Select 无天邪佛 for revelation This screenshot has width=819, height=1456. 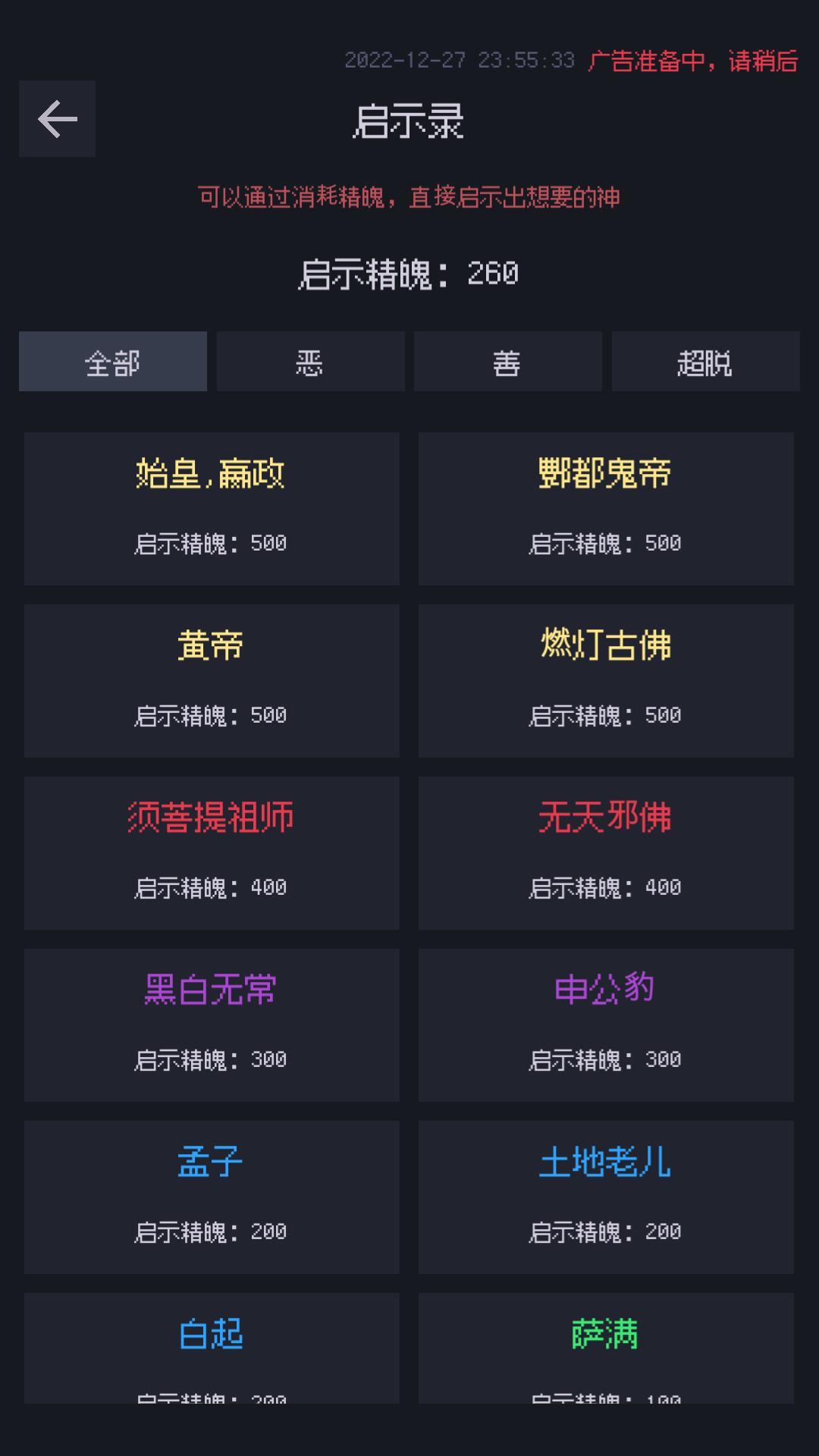pos(605,852)
